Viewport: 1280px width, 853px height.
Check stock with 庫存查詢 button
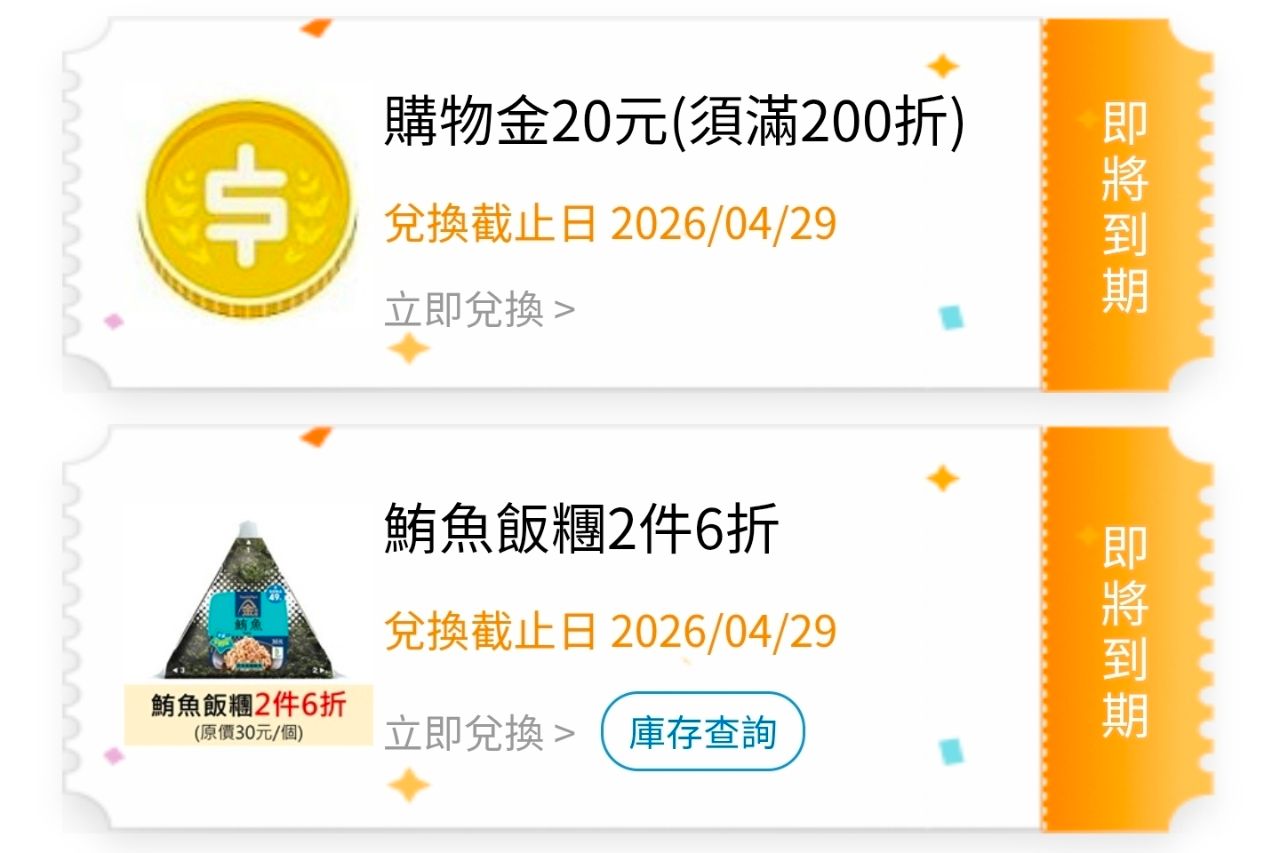[702, 733]
